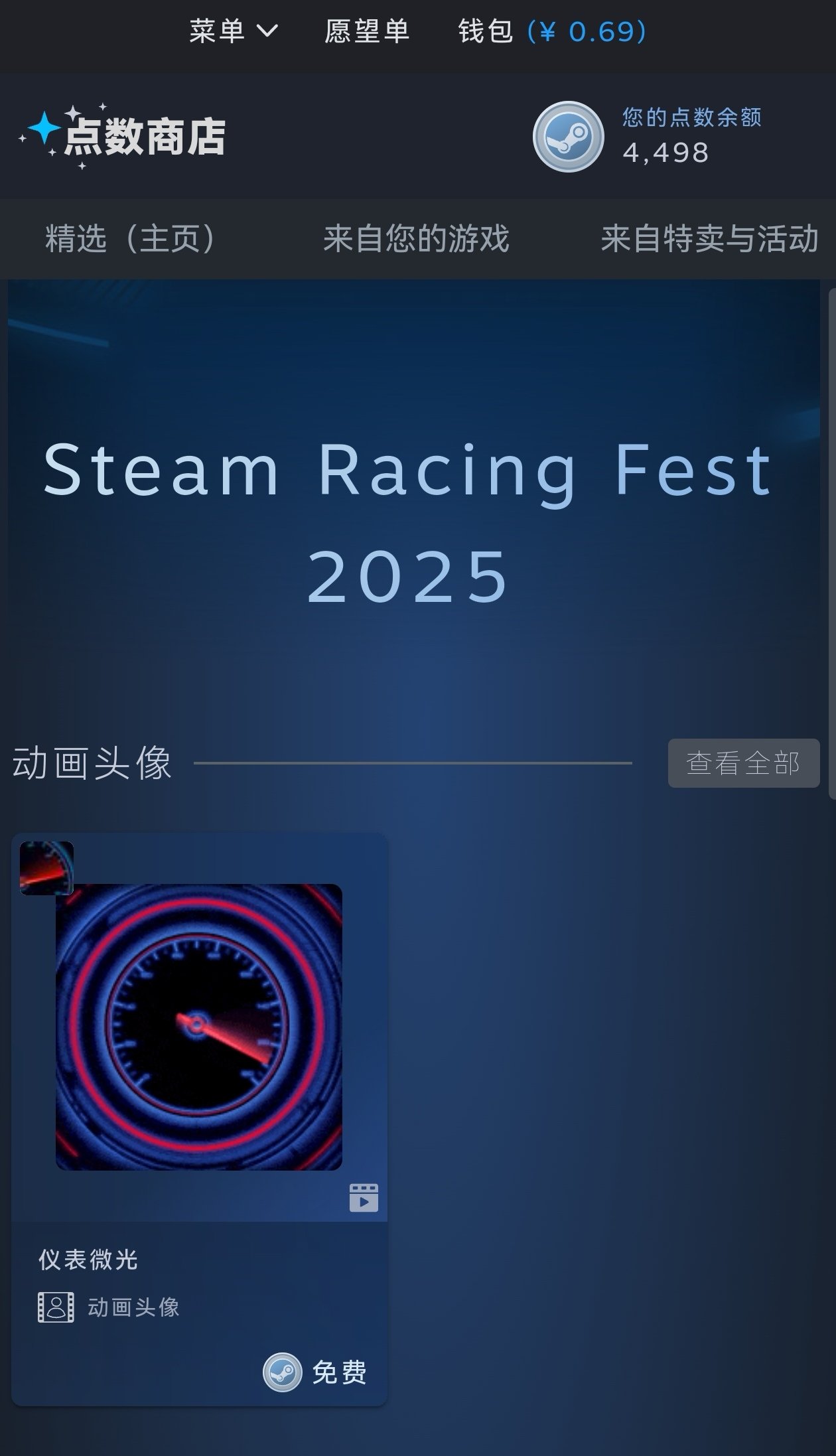Open 点数商店 home logo

pos(123,136)
